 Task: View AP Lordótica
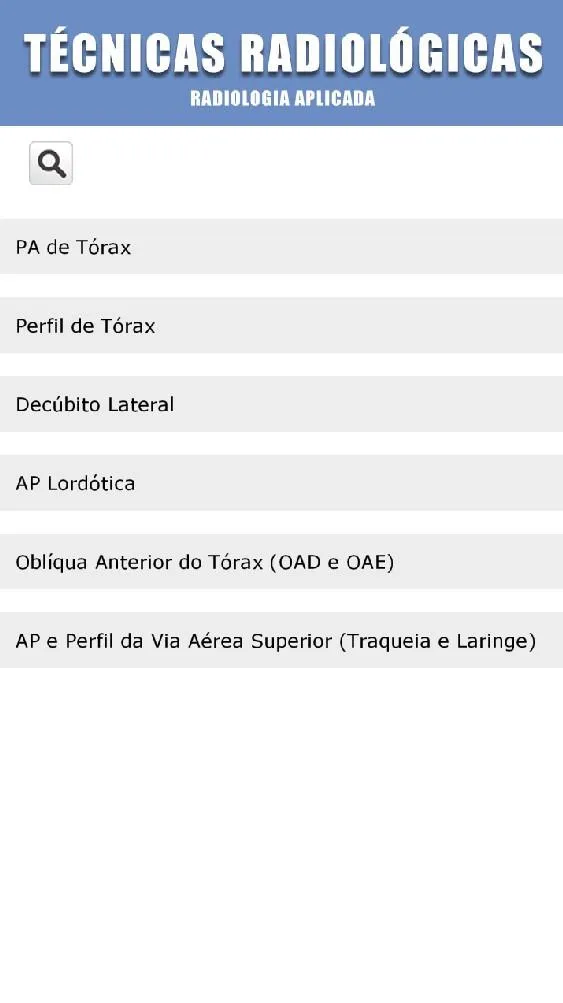tap(282, 483)
